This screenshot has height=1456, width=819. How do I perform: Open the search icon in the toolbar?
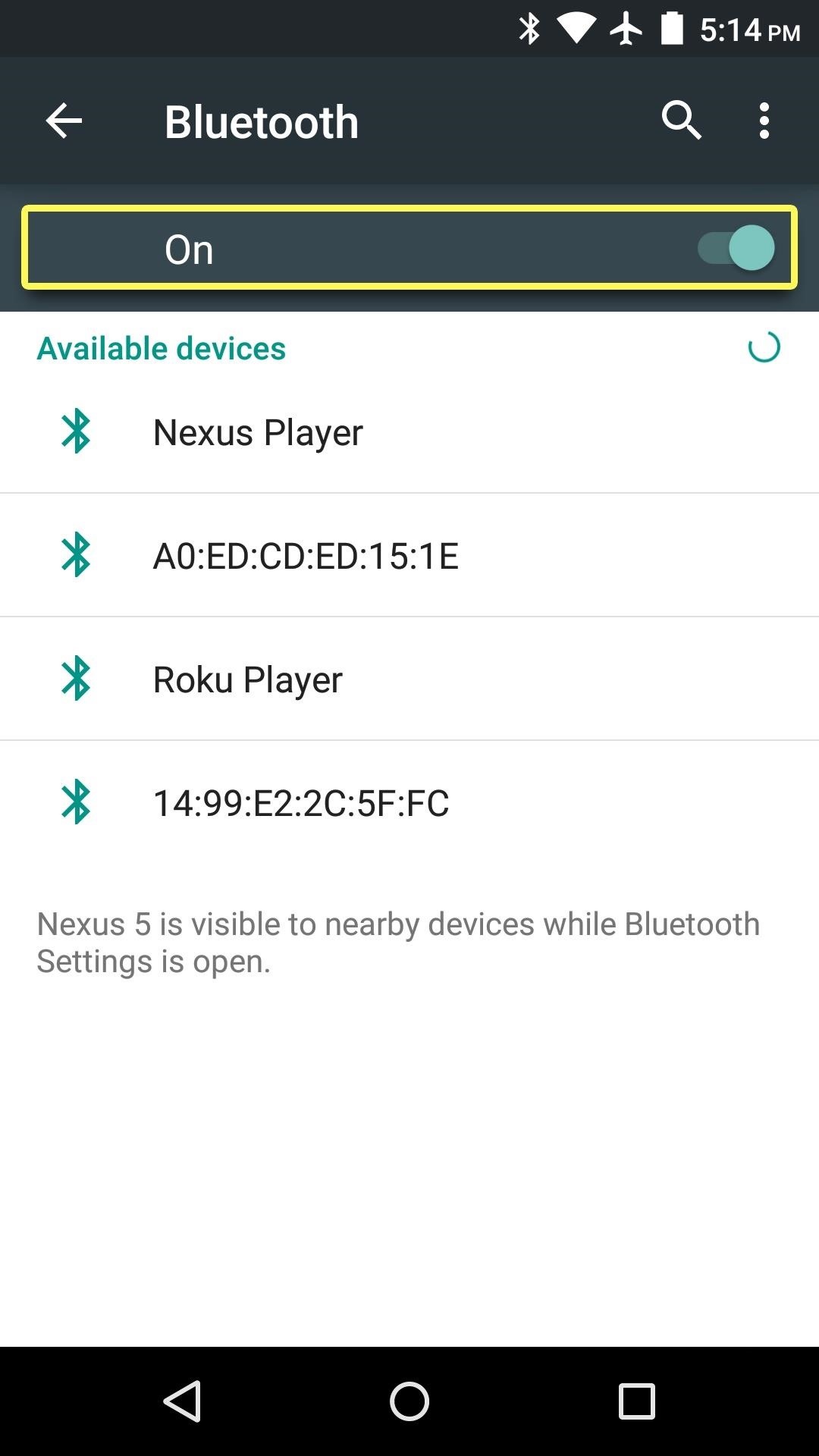(x=681, y=121)
